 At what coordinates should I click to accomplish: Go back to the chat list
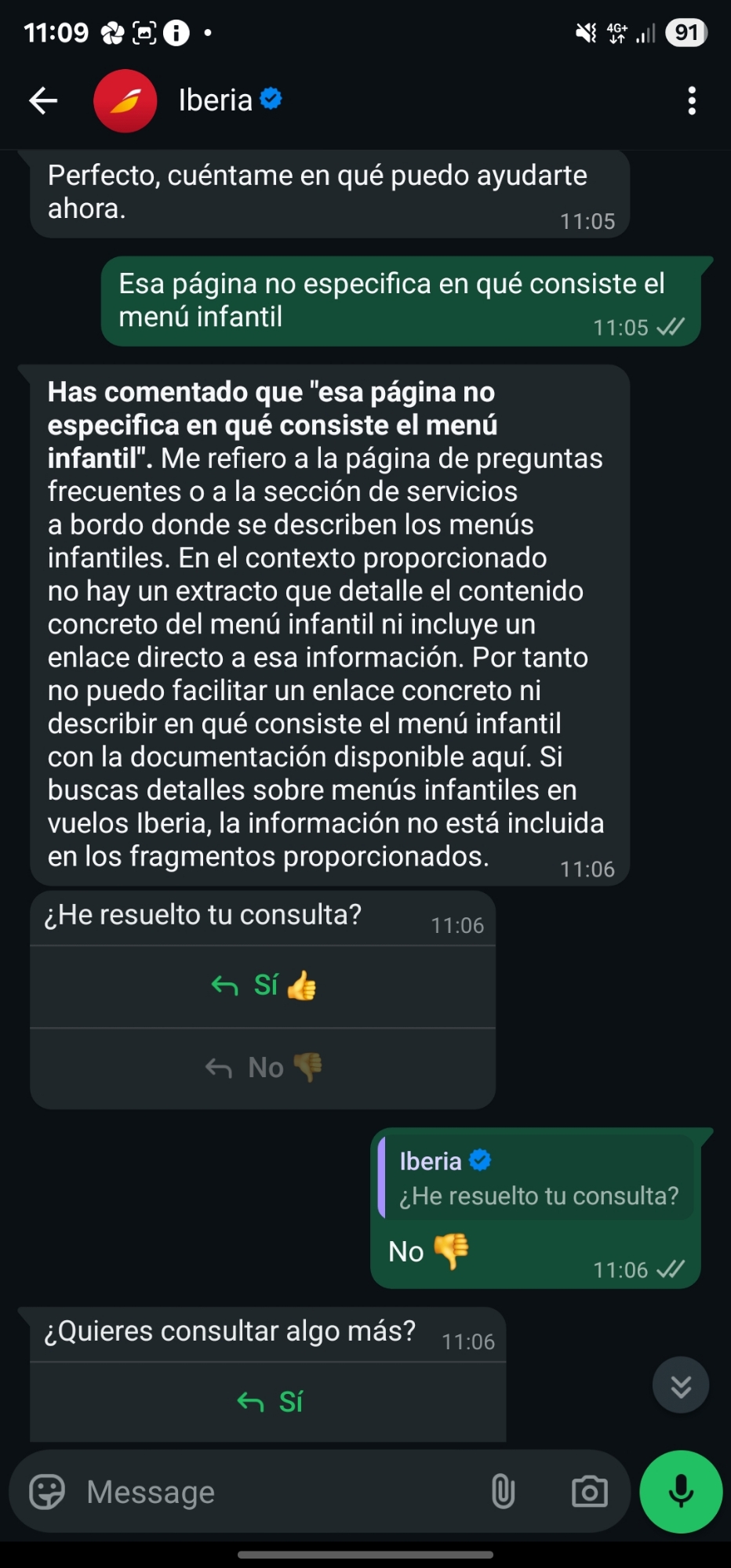43,100
